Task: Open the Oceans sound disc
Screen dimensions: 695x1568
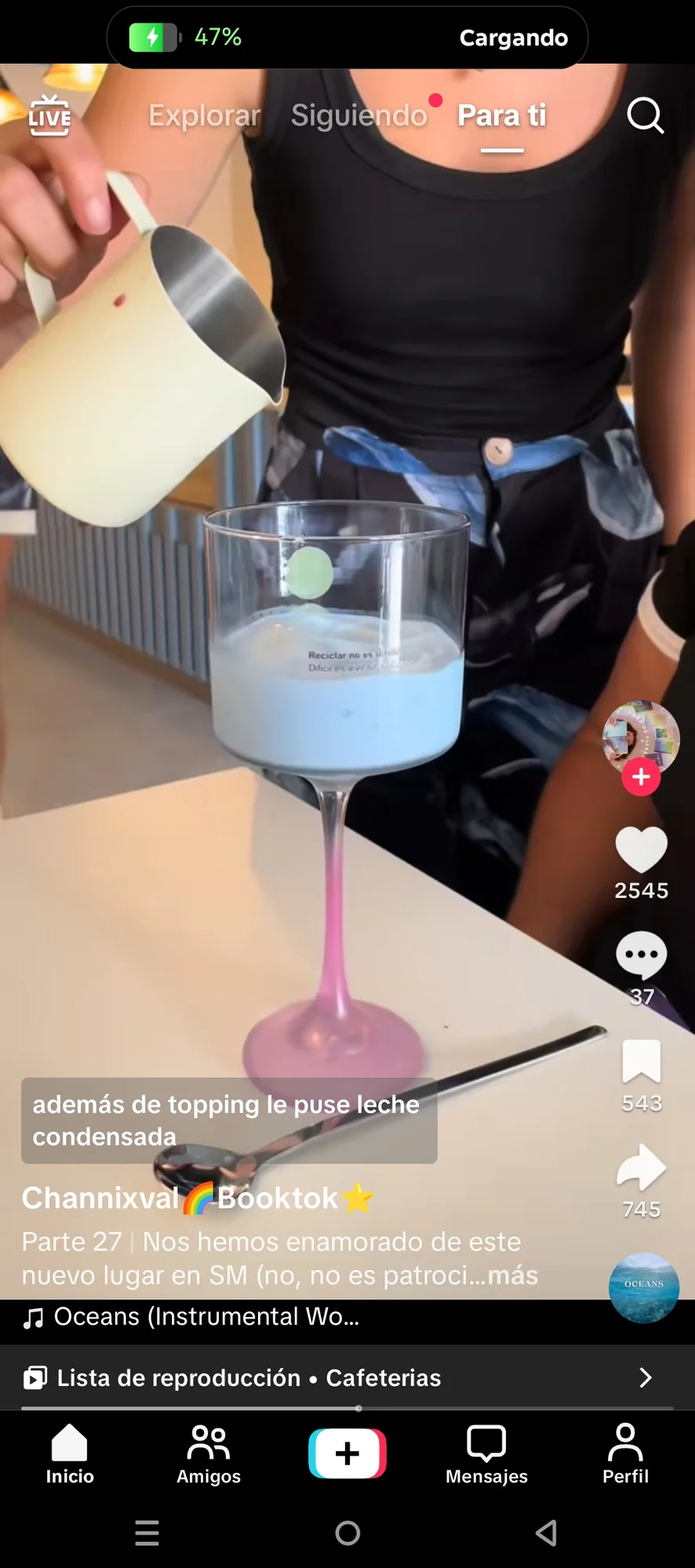Action: tap(643, 1287)
